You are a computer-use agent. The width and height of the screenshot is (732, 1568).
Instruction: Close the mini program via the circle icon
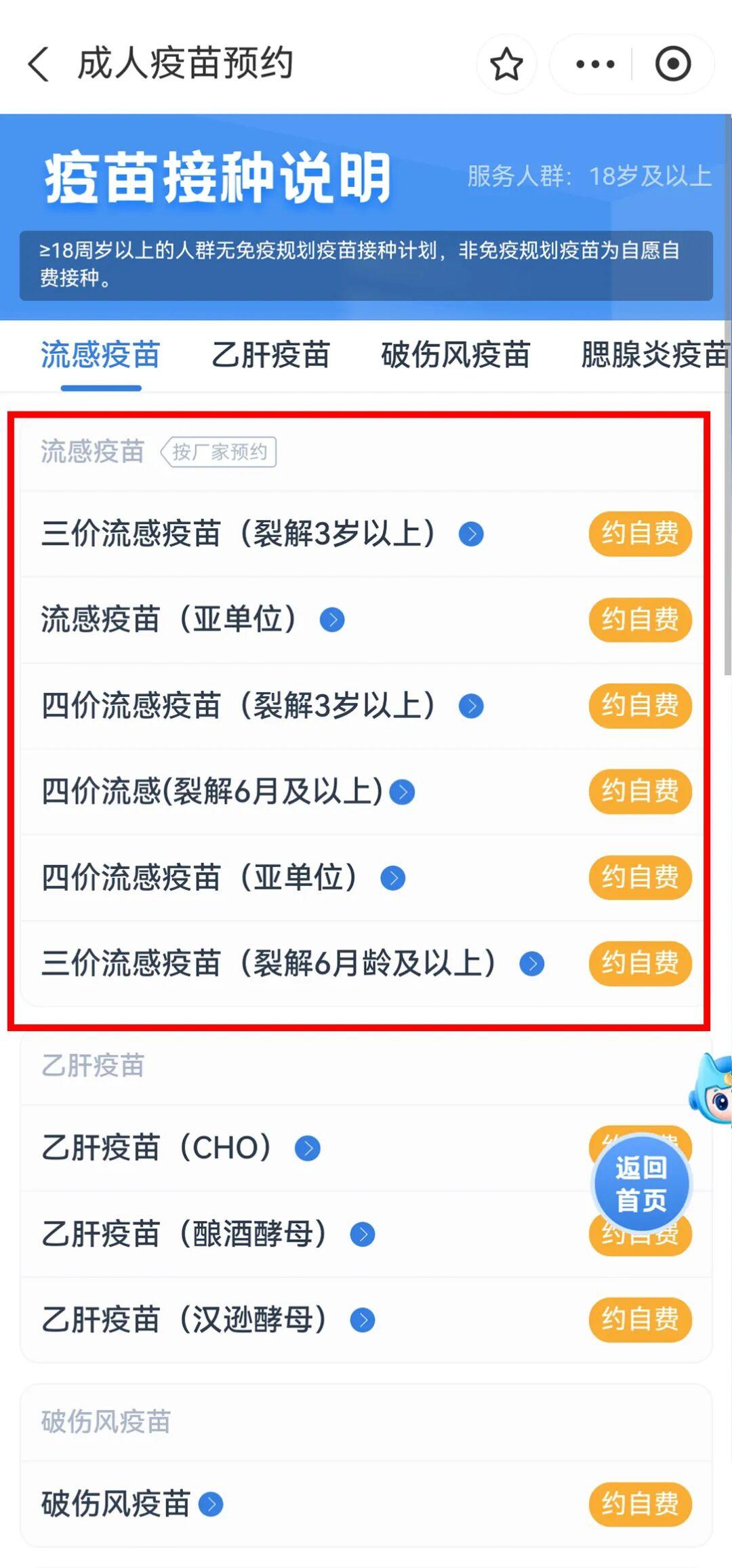[672, 64]
